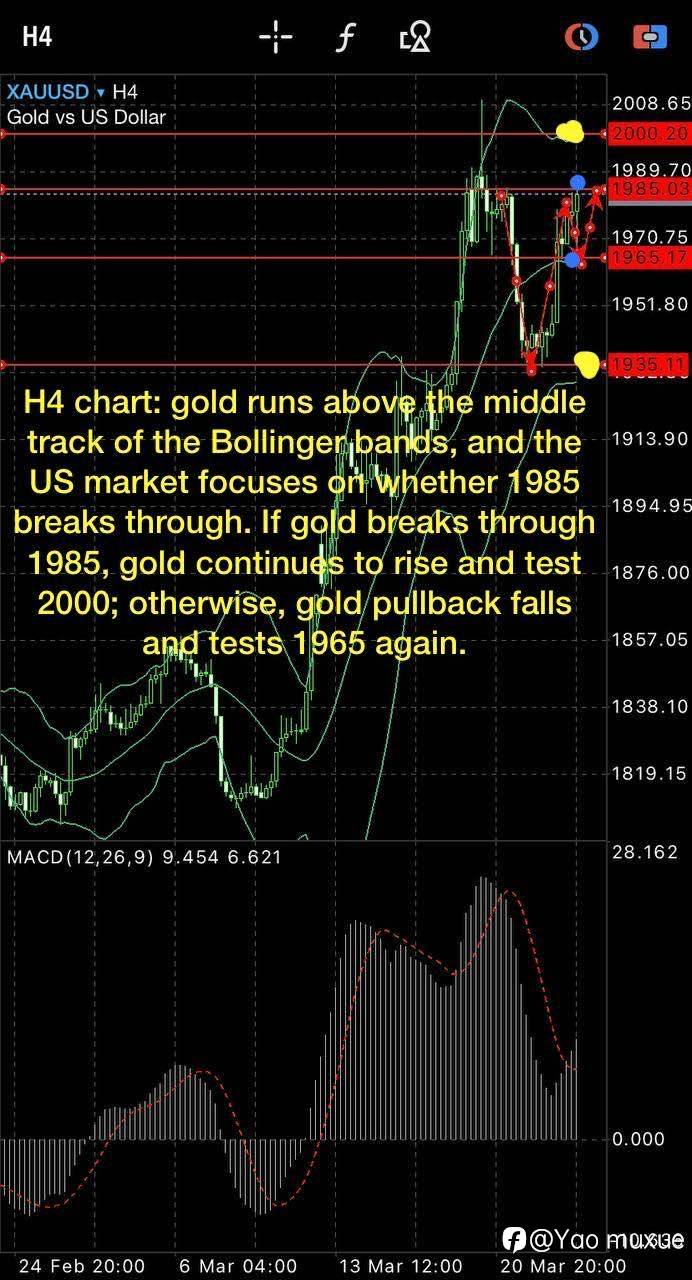Open the indicators function menu
The height and width of the screenshot is (1280, 692).
coord(345,38)
